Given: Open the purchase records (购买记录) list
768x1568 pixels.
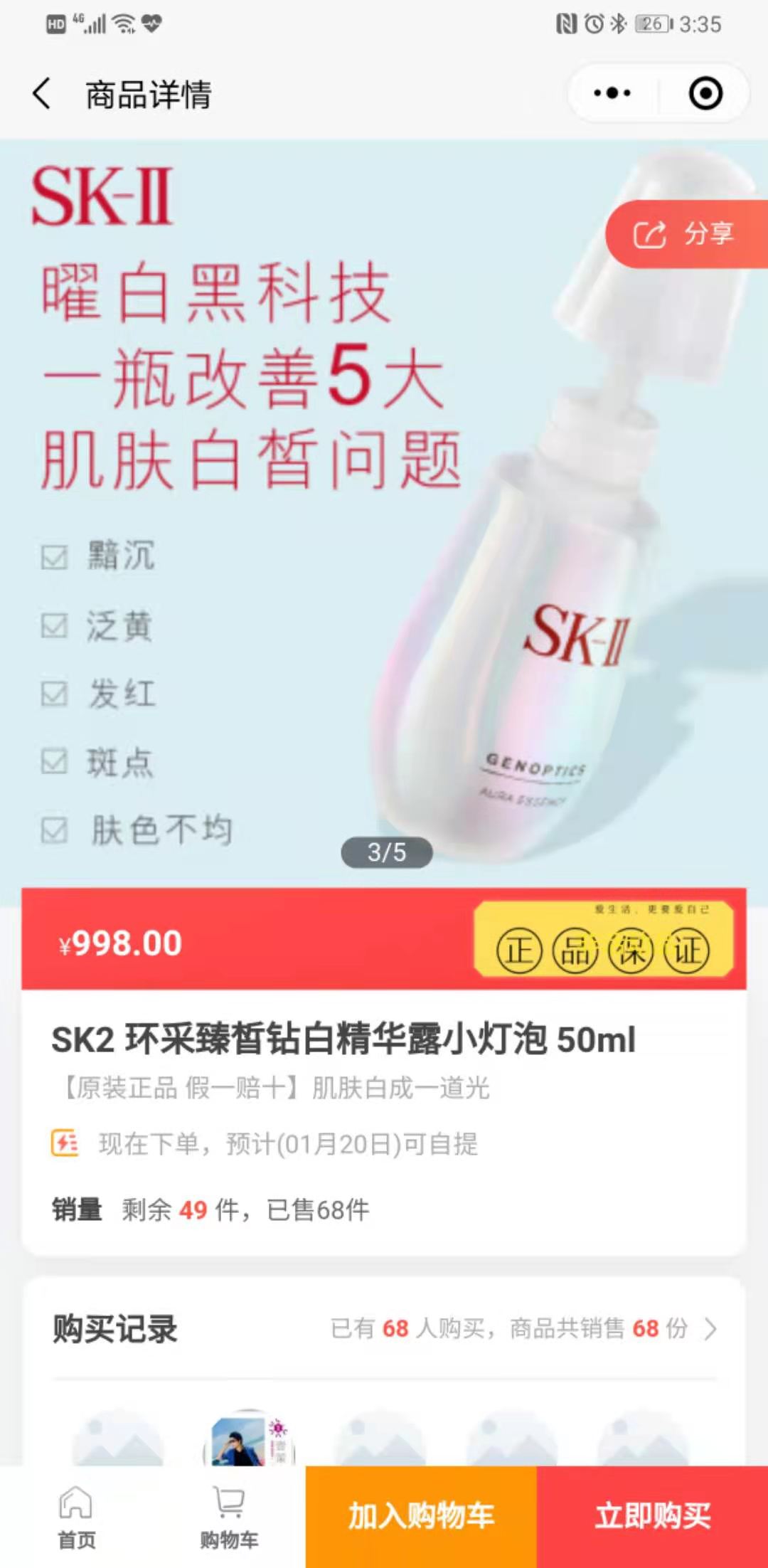Looking at the screenshot, I should [525, 1328].
